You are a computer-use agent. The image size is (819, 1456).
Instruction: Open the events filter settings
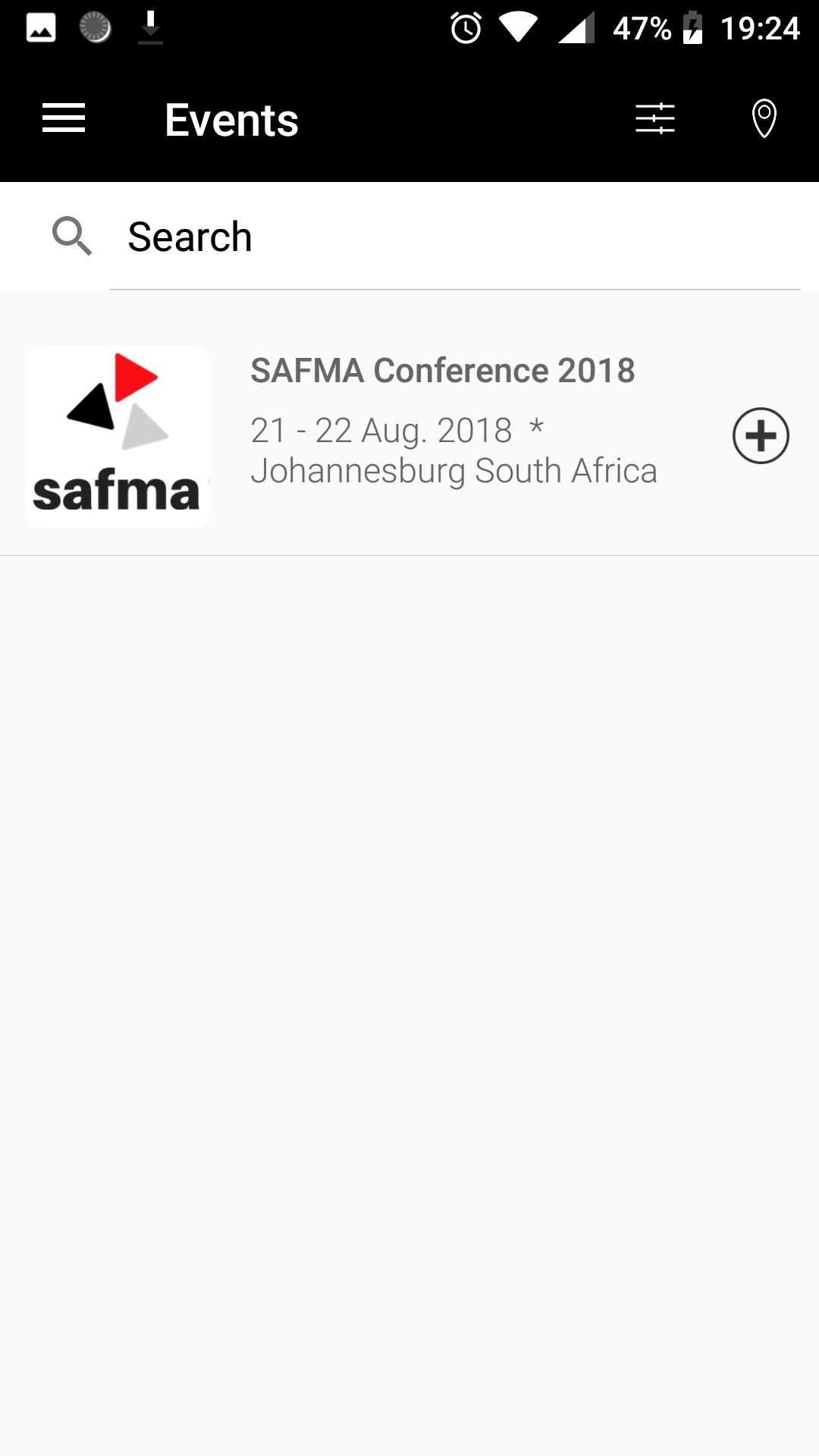655,119
